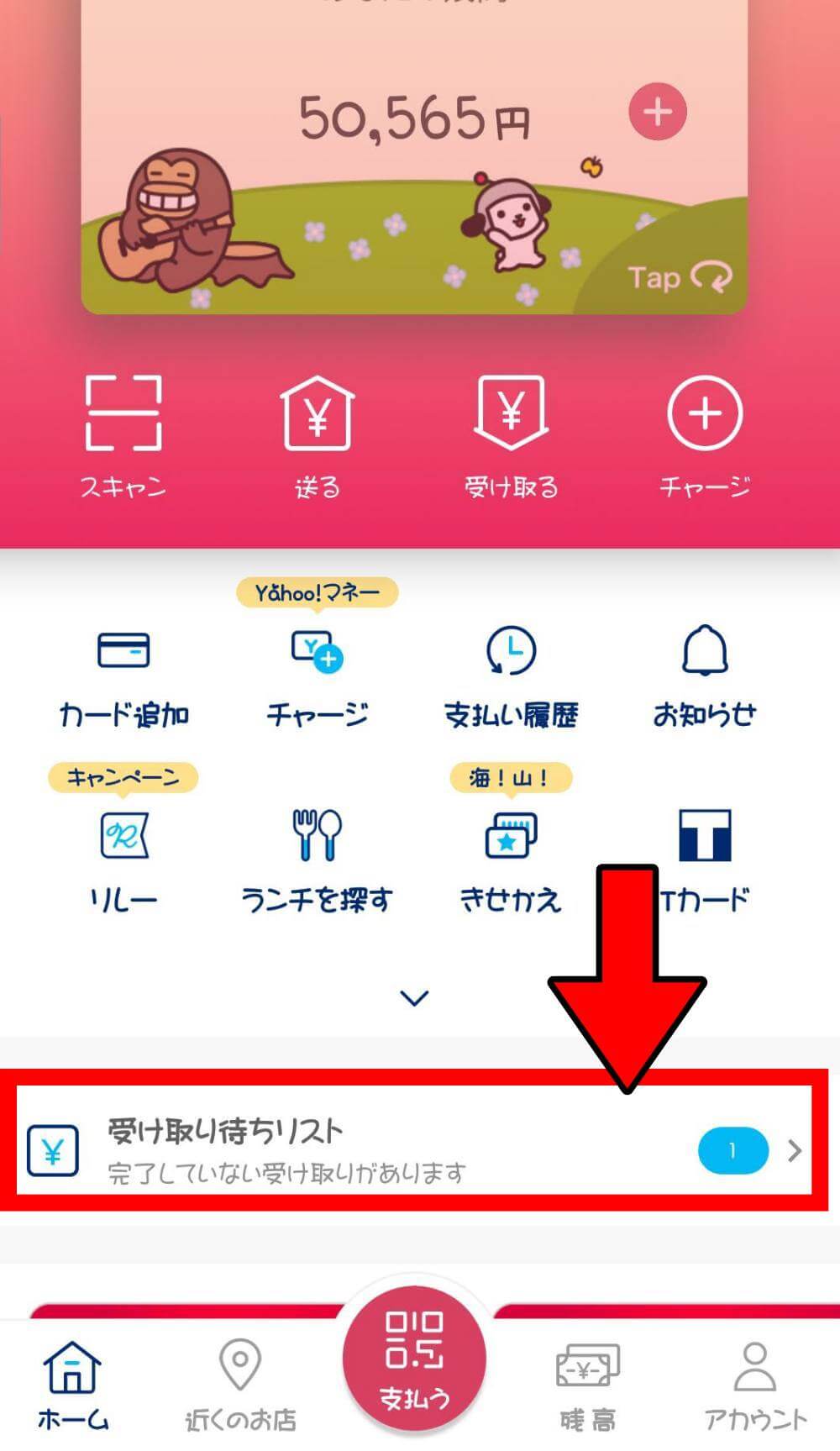Viewport: 840px width, 1451px height.
Task: Open the リレー campaign
Action: (x=123, y=859)
